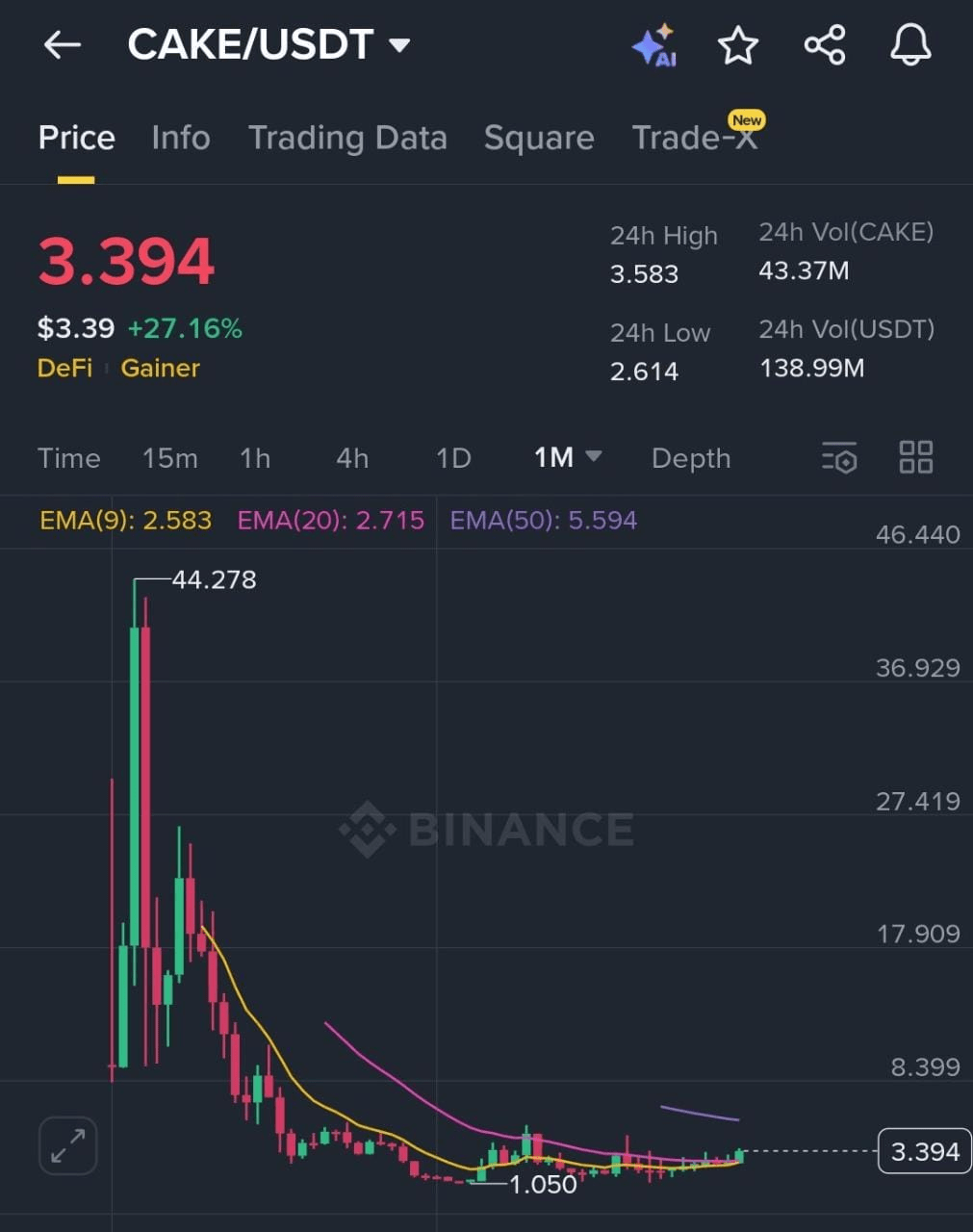Open the AI sparkle assistant icon
Screen dimensions: 973x1232
click(654, 45)
